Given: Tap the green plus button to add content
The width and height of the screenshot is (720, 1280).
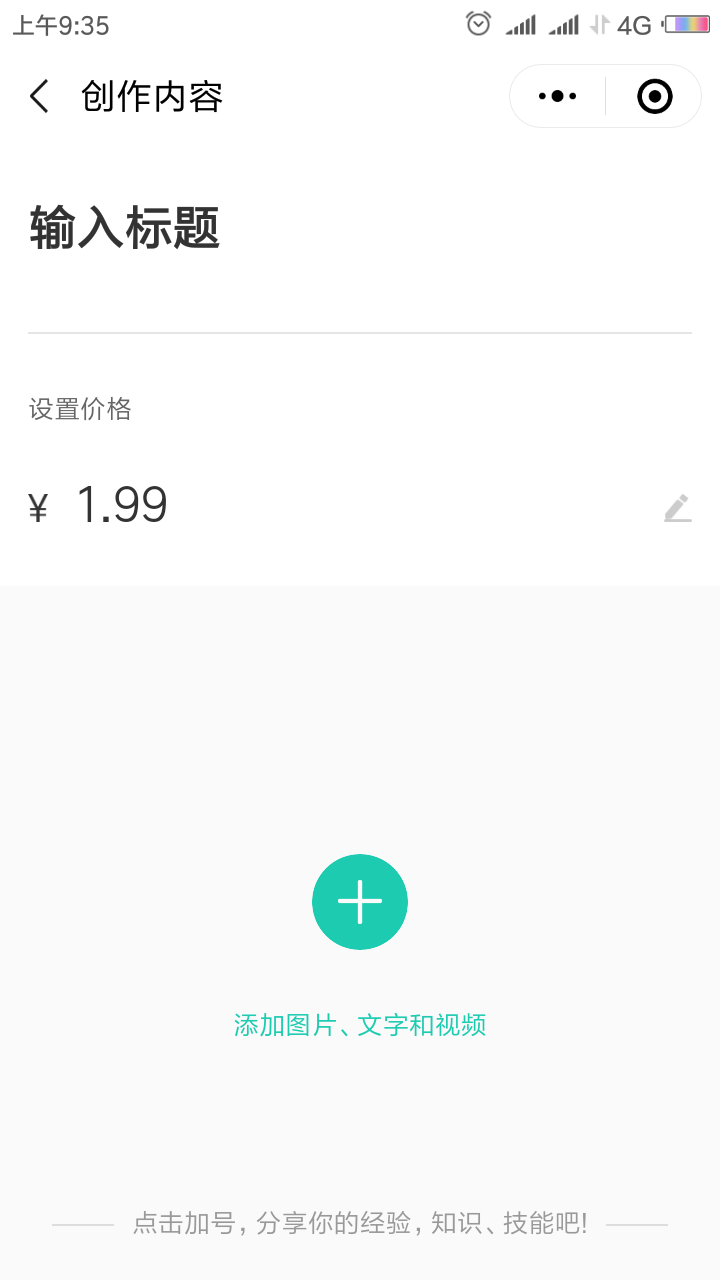Looking at the screenshot, I should 360,902.
